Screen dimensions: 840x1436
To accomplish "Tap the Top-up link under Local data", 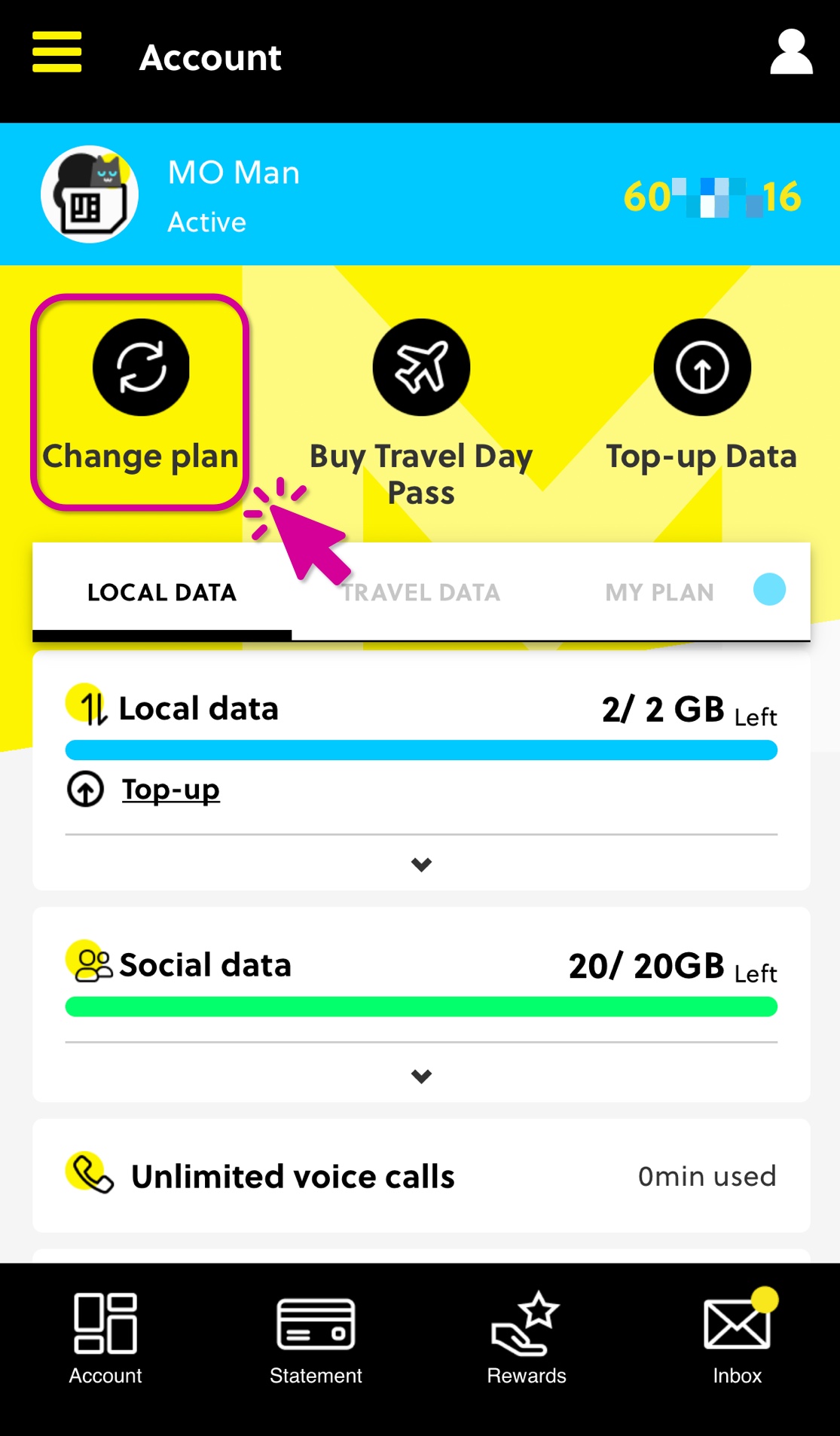I will pos(170,790).
